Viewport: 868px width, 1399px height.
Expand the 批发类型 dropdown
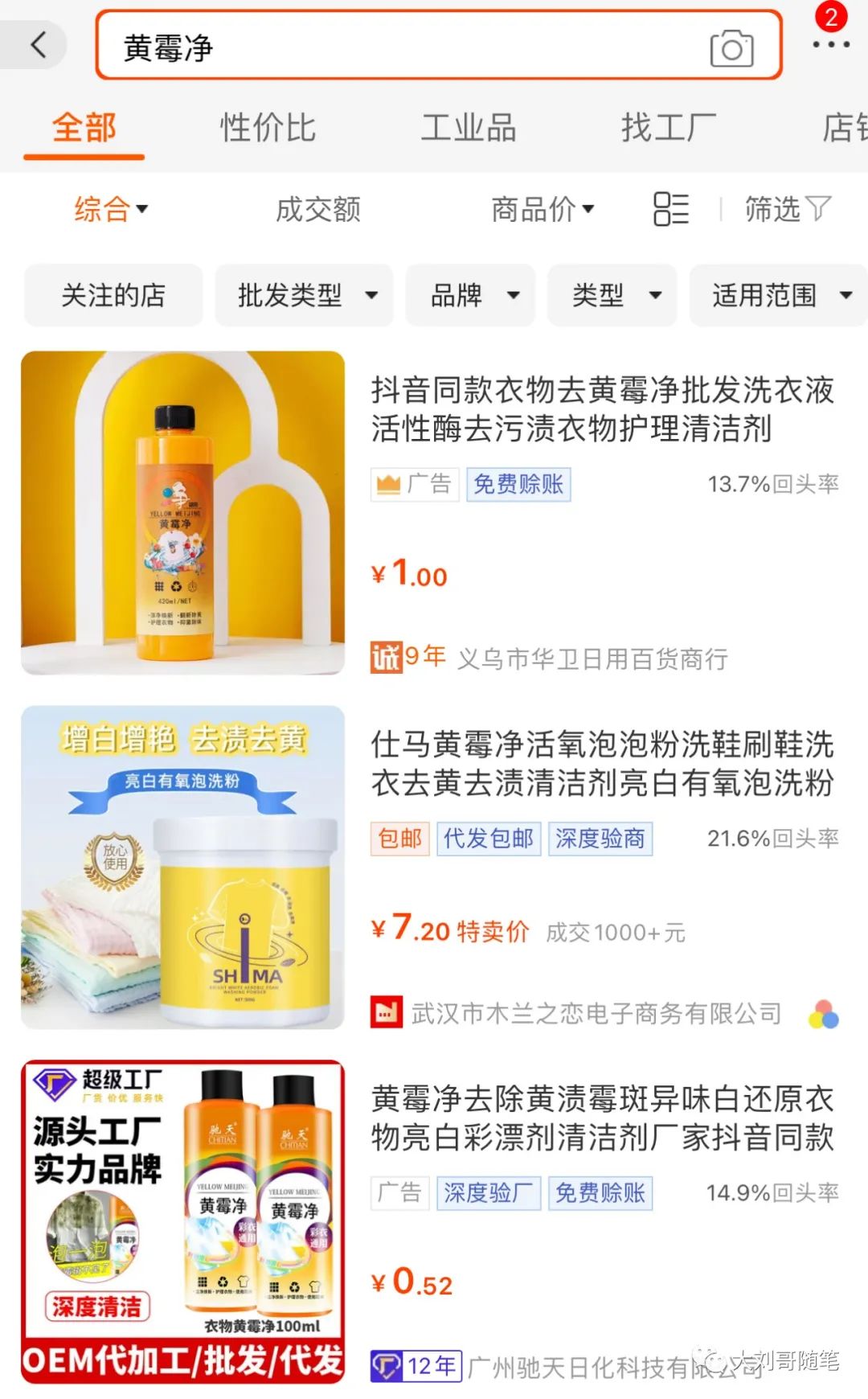305,295
